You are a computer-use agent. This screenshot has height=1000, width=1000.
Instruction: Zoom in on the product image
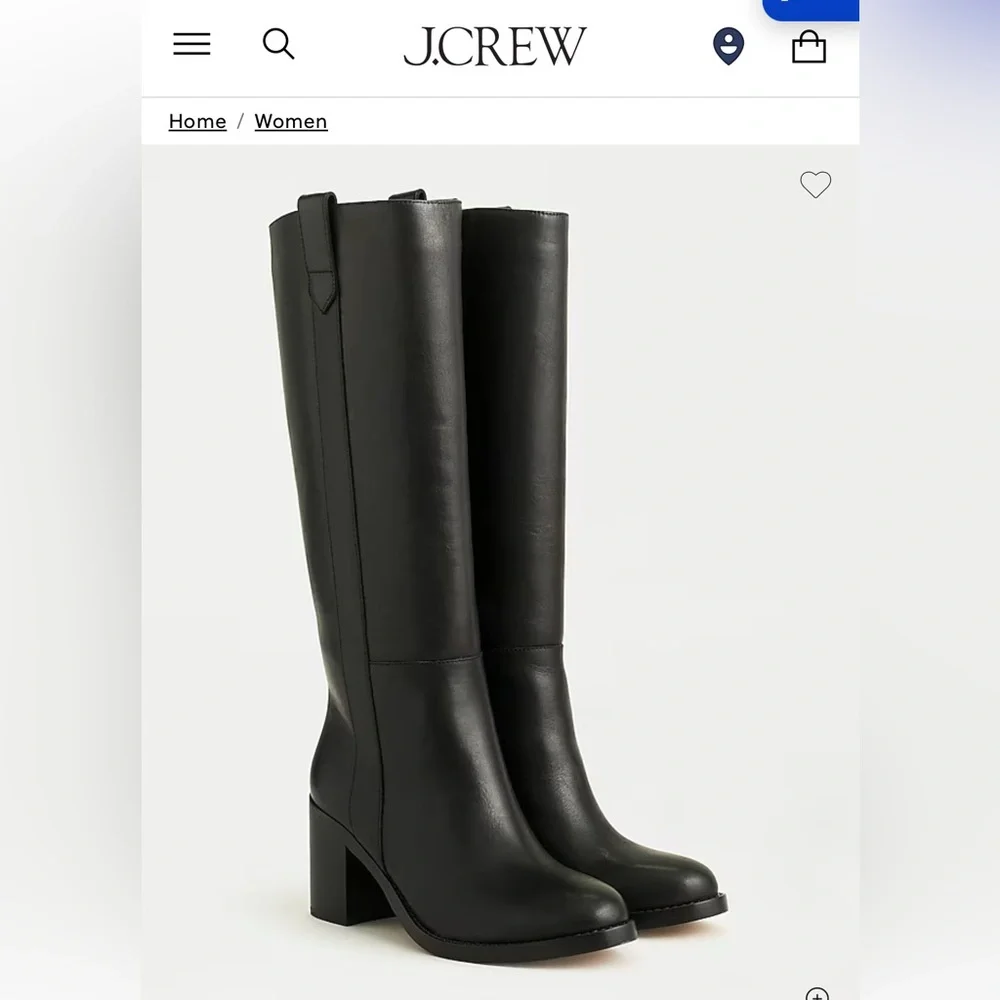pyautogui.click(x=817, y=994)
